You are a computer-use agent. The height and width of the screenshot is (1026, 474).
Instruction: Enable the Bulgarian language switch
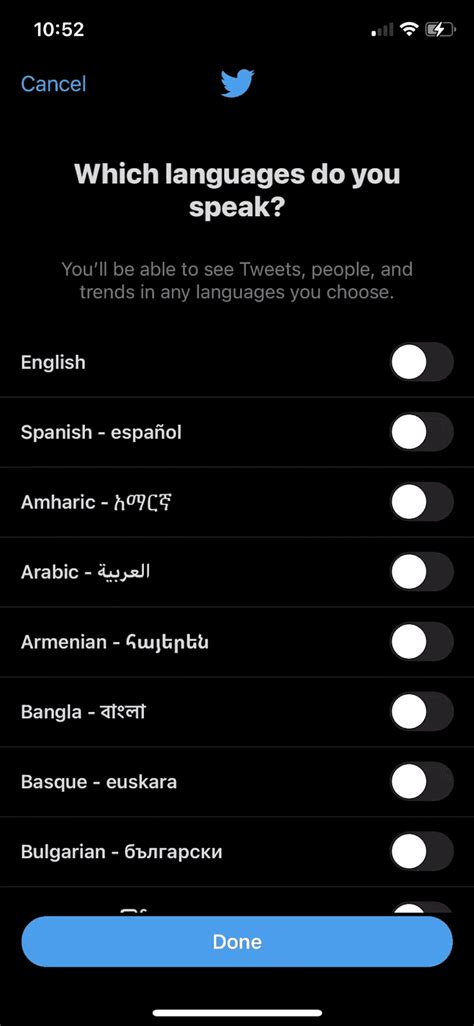coord(422,852)
